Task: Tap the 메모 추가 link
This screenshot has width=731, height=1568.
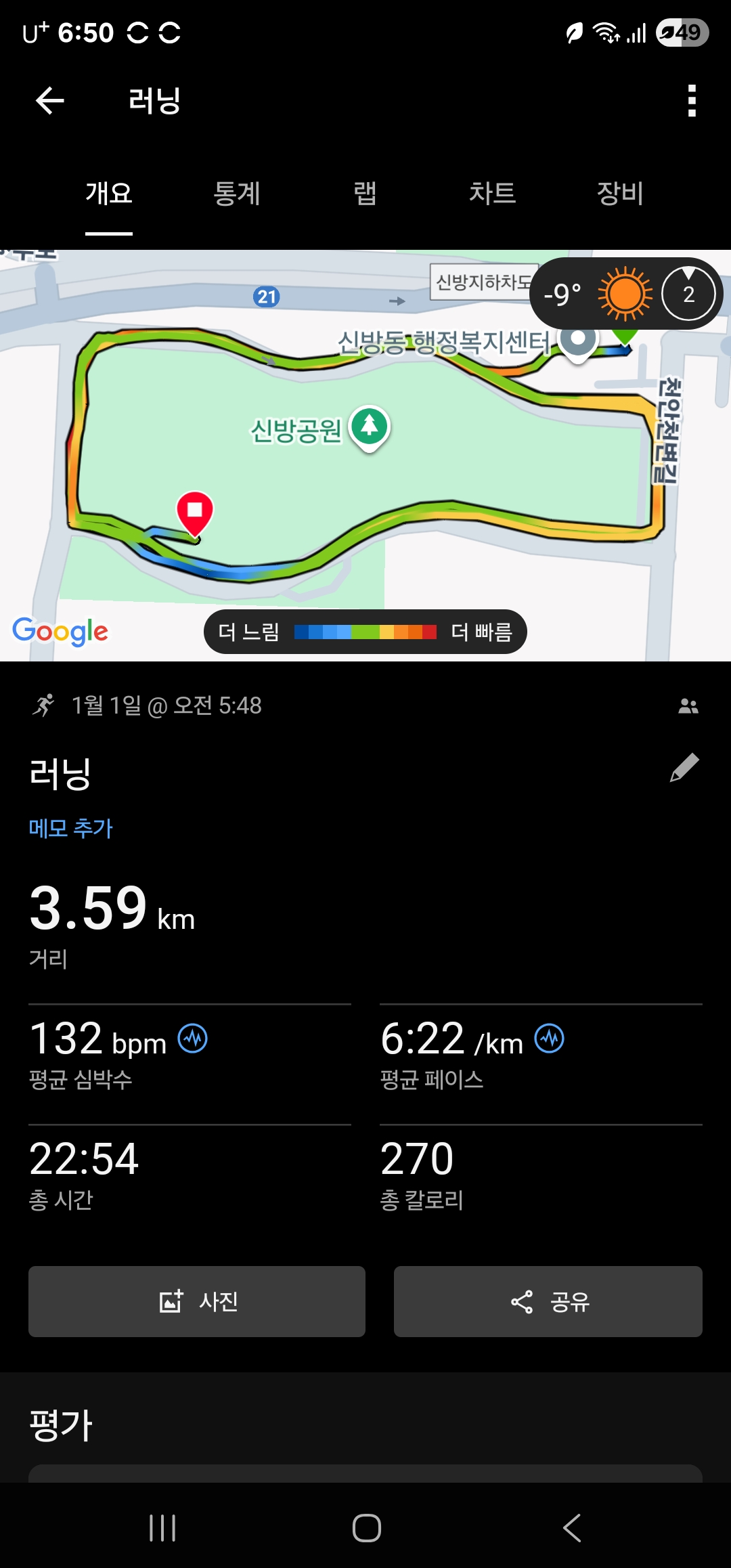Action: pyautogui.click(x=70, y=828)
